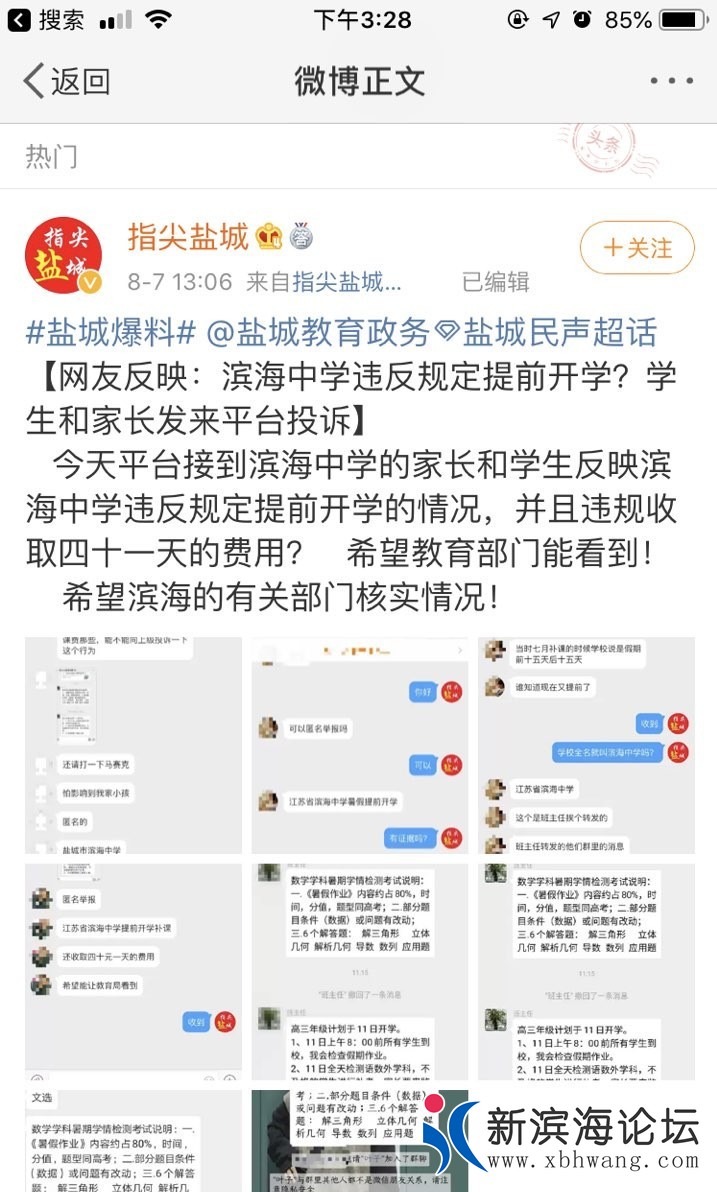Return to 搜索 app via status bar
This screenshot has height=1192, width=717.
[47, 19]
